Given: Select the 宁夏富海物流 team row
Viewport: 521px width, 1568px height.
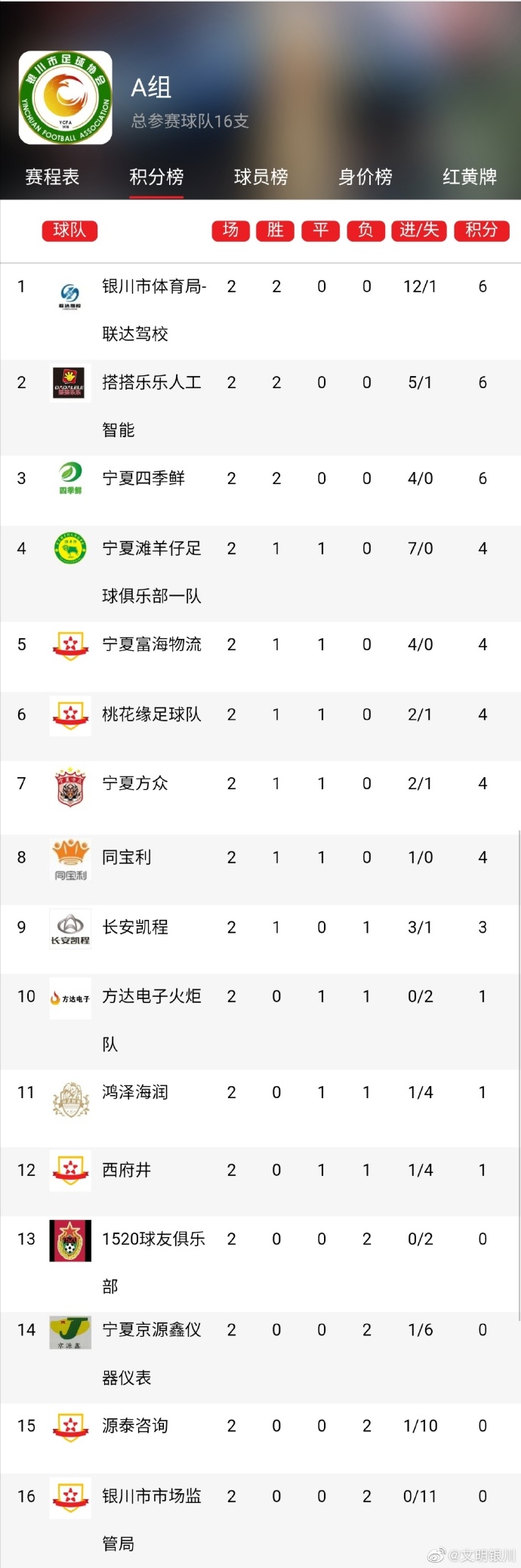Looking at the screenshot, I should point(151,645).
